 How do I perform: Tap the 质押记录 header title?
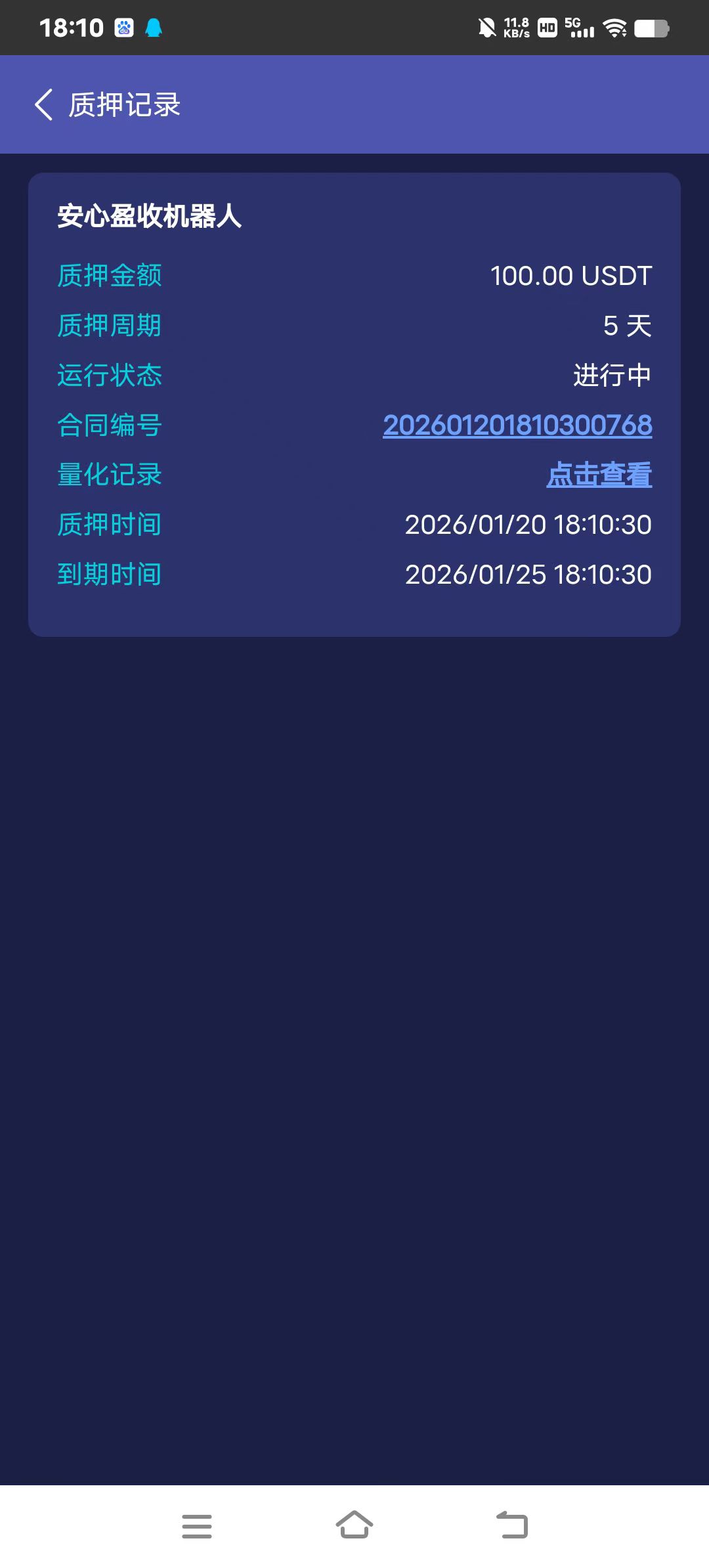click(125, 104)
